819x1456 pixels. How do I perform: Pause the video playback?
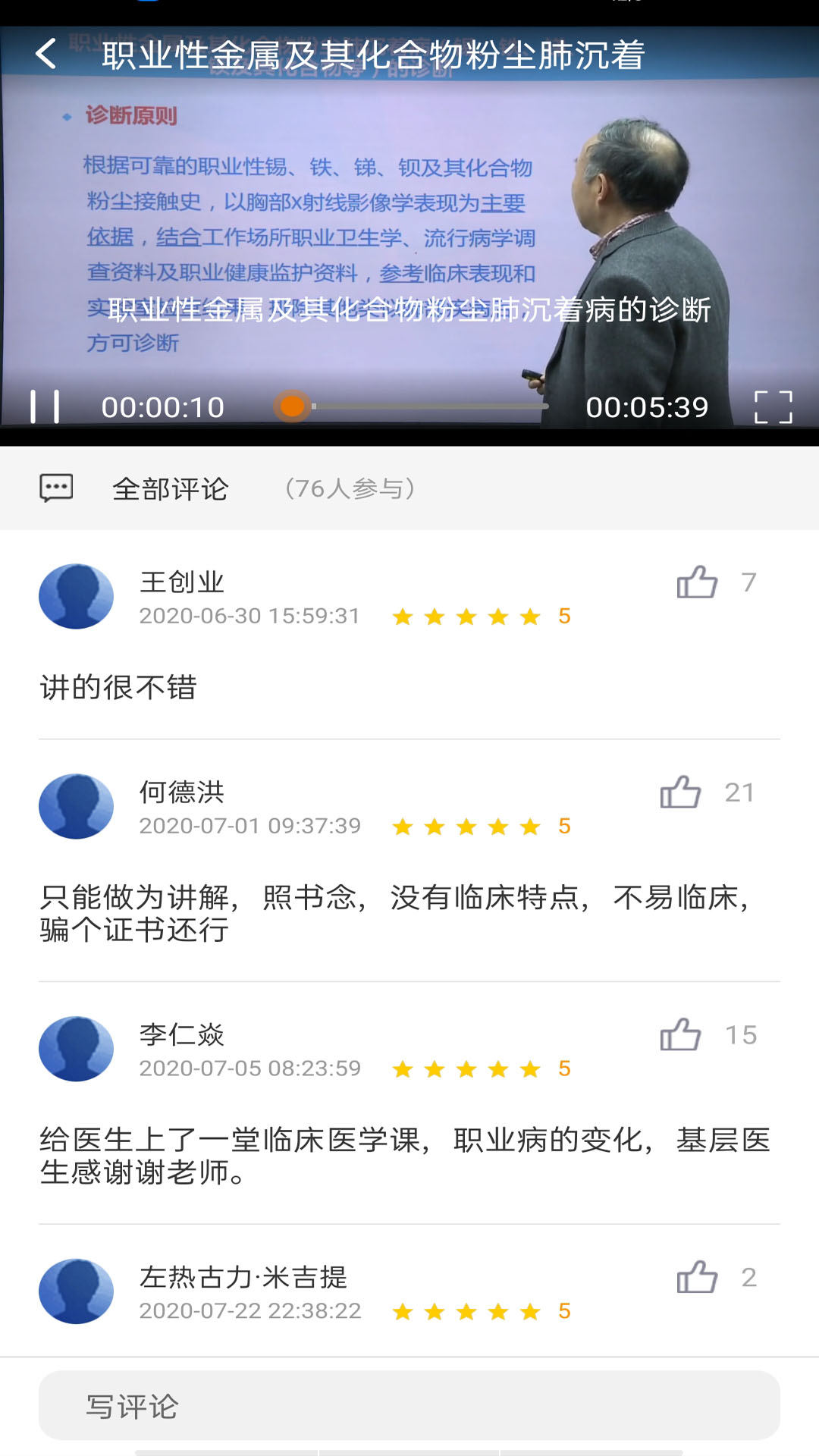45,406
